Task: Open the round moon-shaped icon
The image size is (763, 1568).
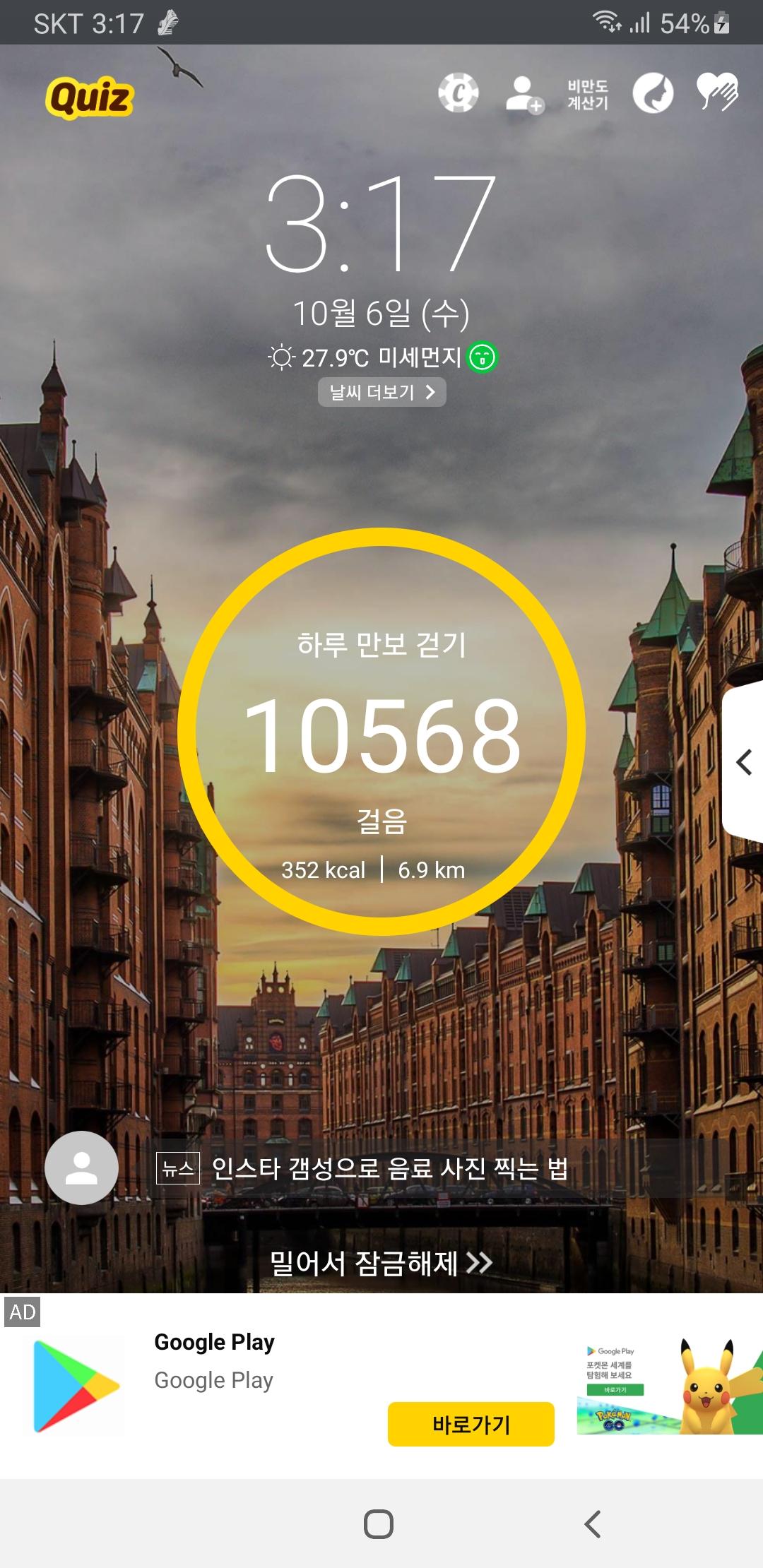Action: coord(653,93)
